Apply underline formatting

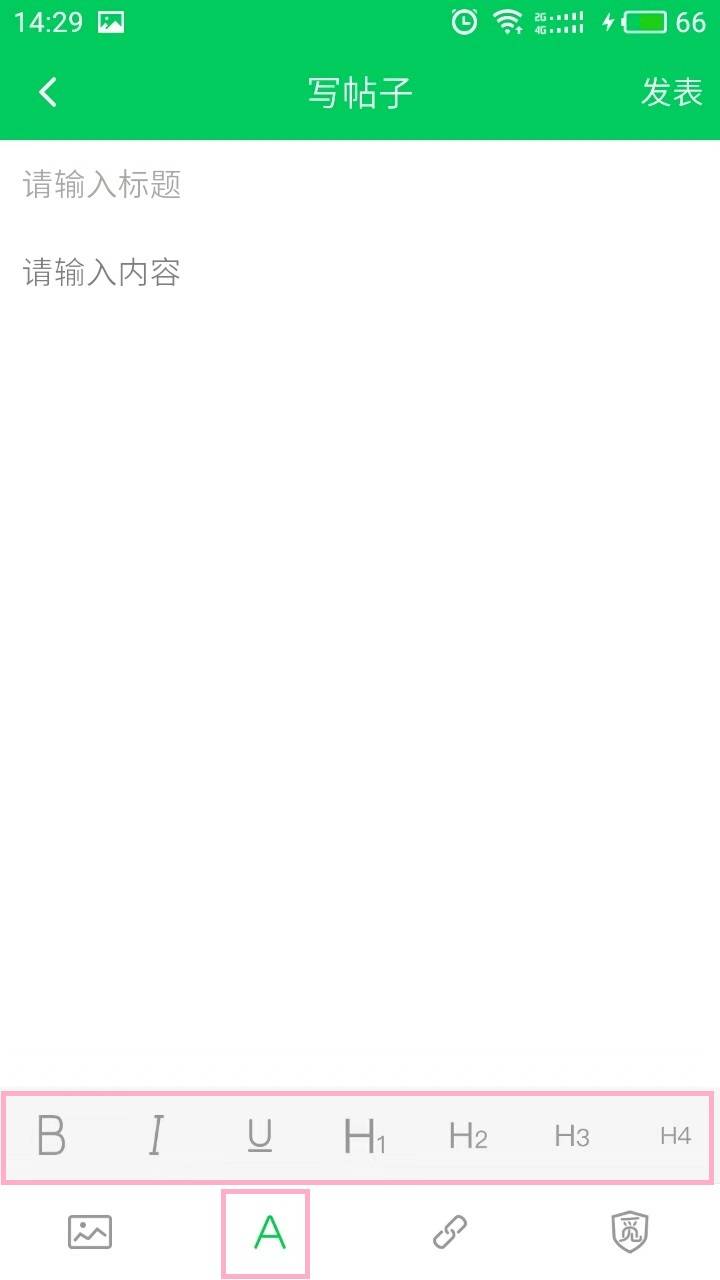point(260,1136)
